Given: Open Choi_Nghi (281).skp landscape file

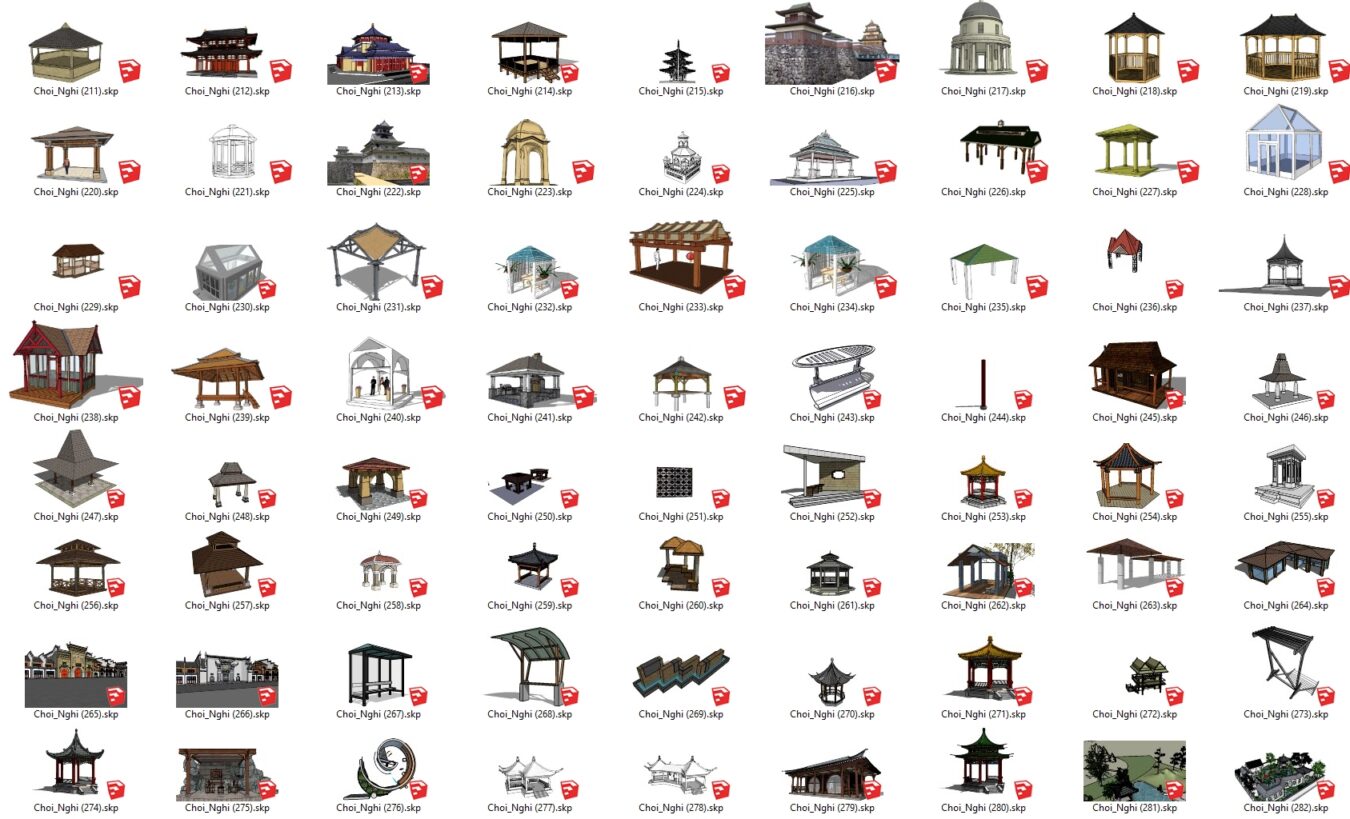Looking at the screenshot, I should [1133, 769].
